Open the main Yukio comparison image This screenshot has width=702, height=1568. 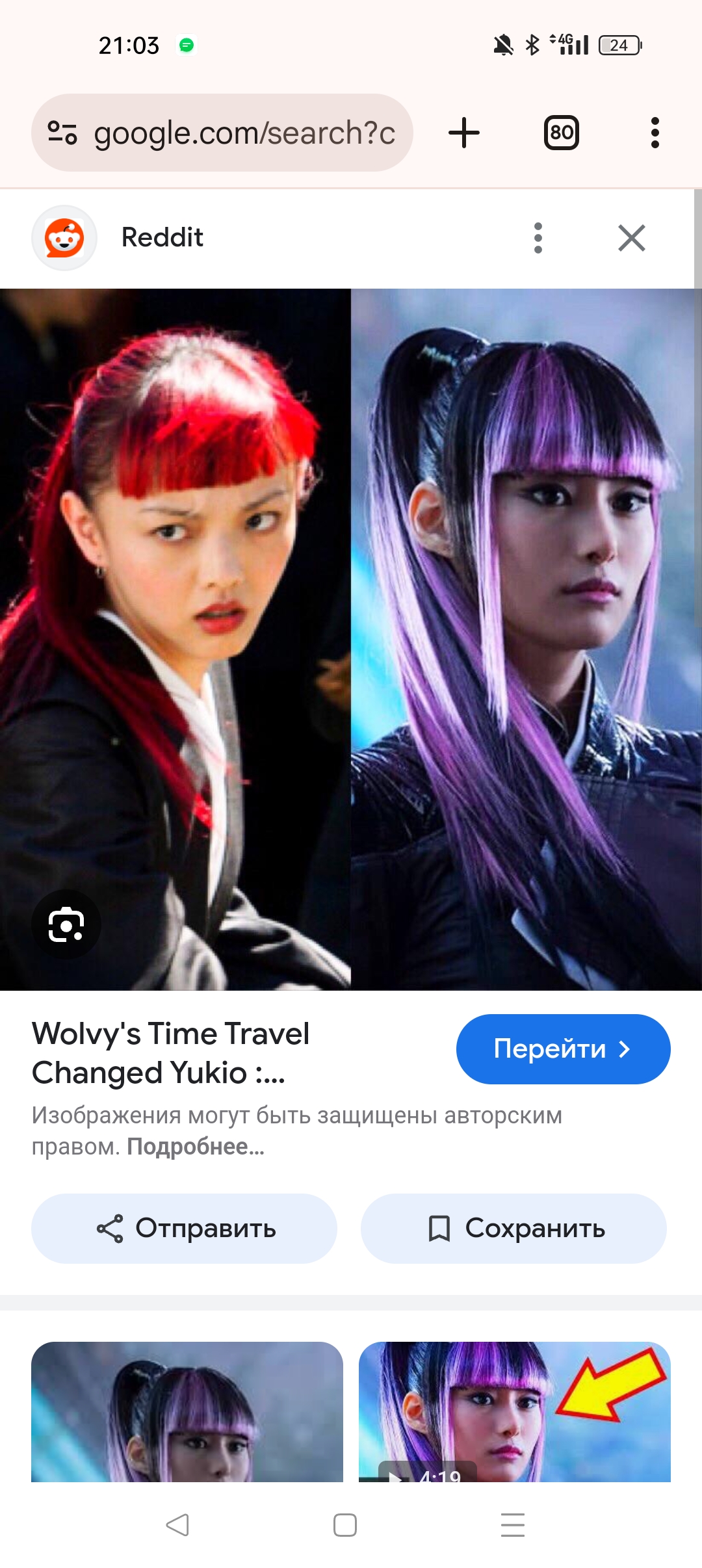click(x=351, y=640)
